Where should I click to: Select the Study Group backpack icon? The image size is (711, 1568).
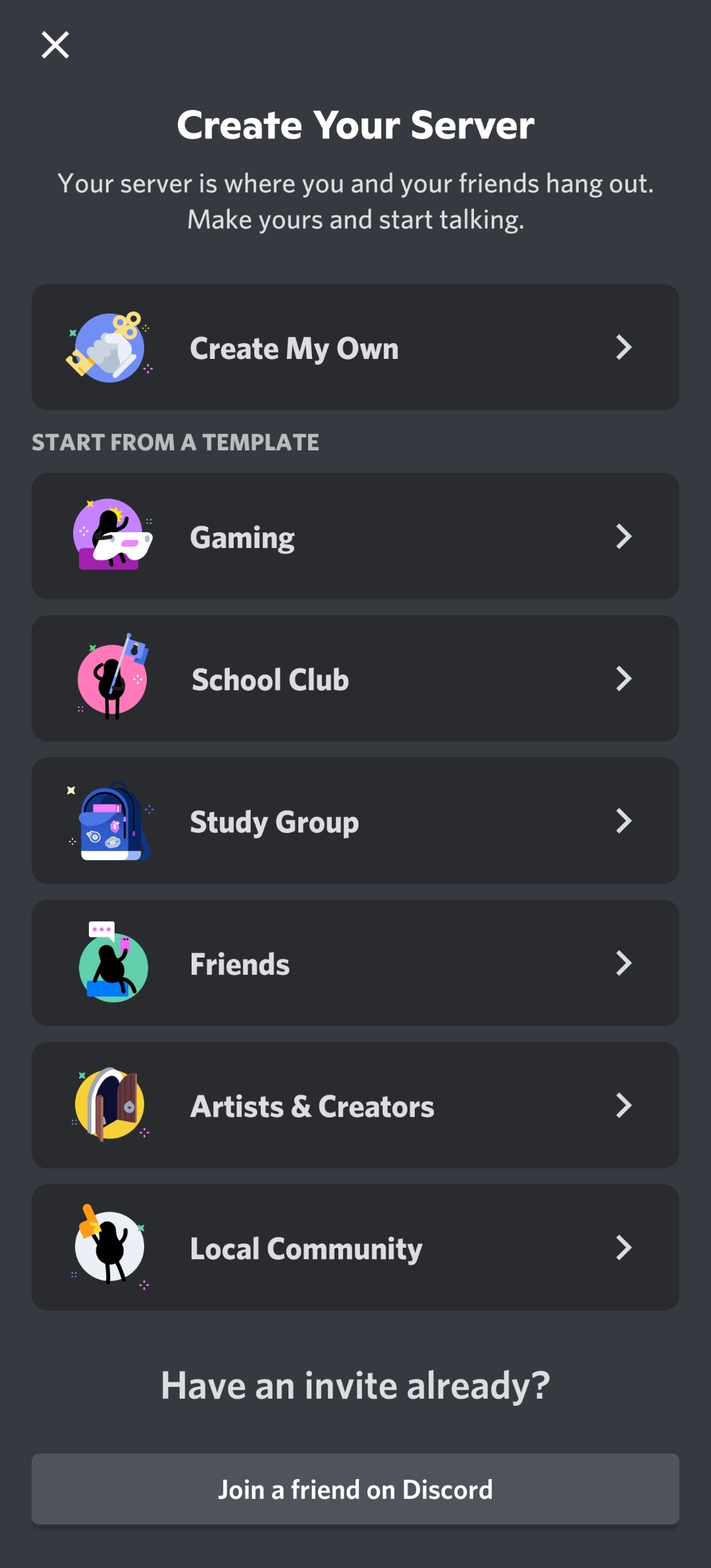pos(112,821)
